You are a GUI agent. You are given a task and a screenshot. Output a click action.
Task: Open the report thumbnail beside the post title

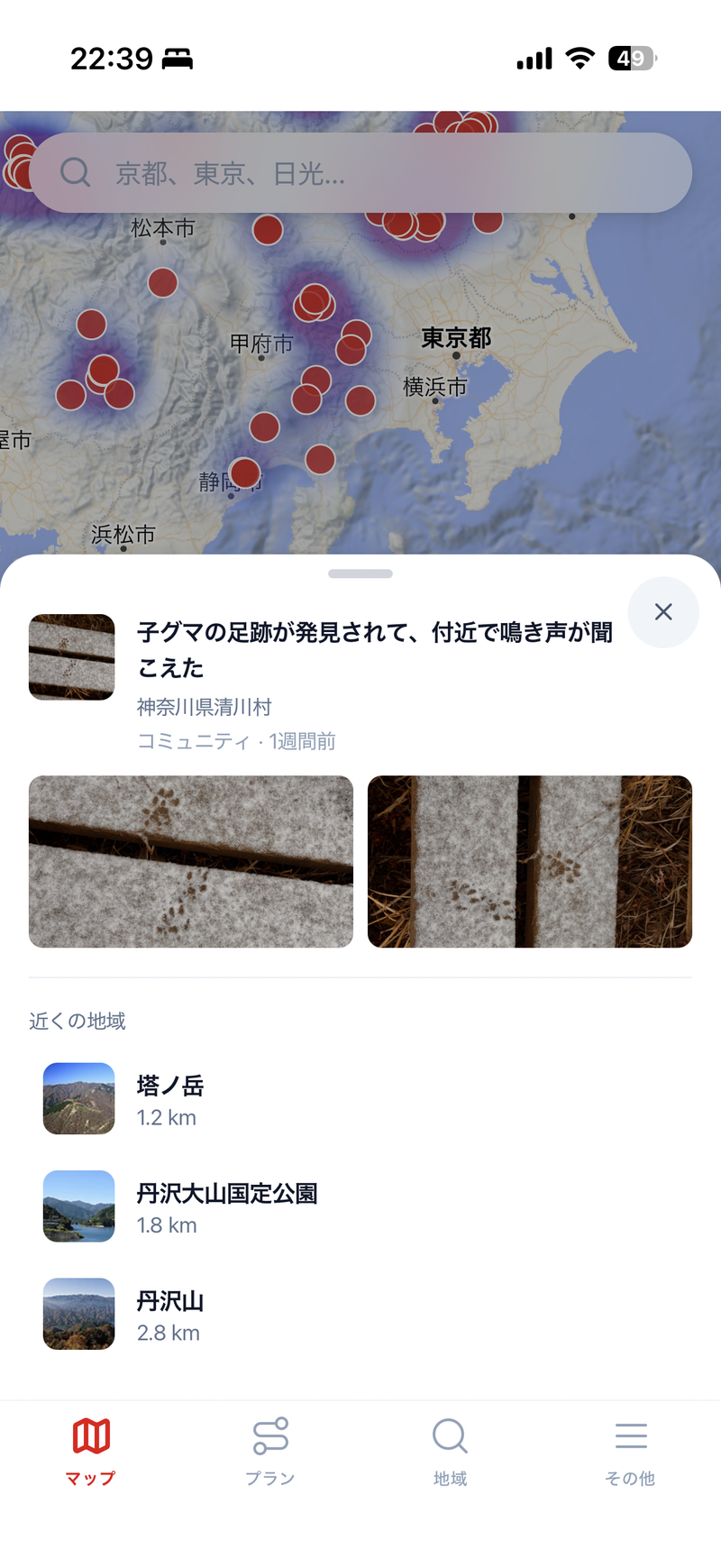coord(71,656)
